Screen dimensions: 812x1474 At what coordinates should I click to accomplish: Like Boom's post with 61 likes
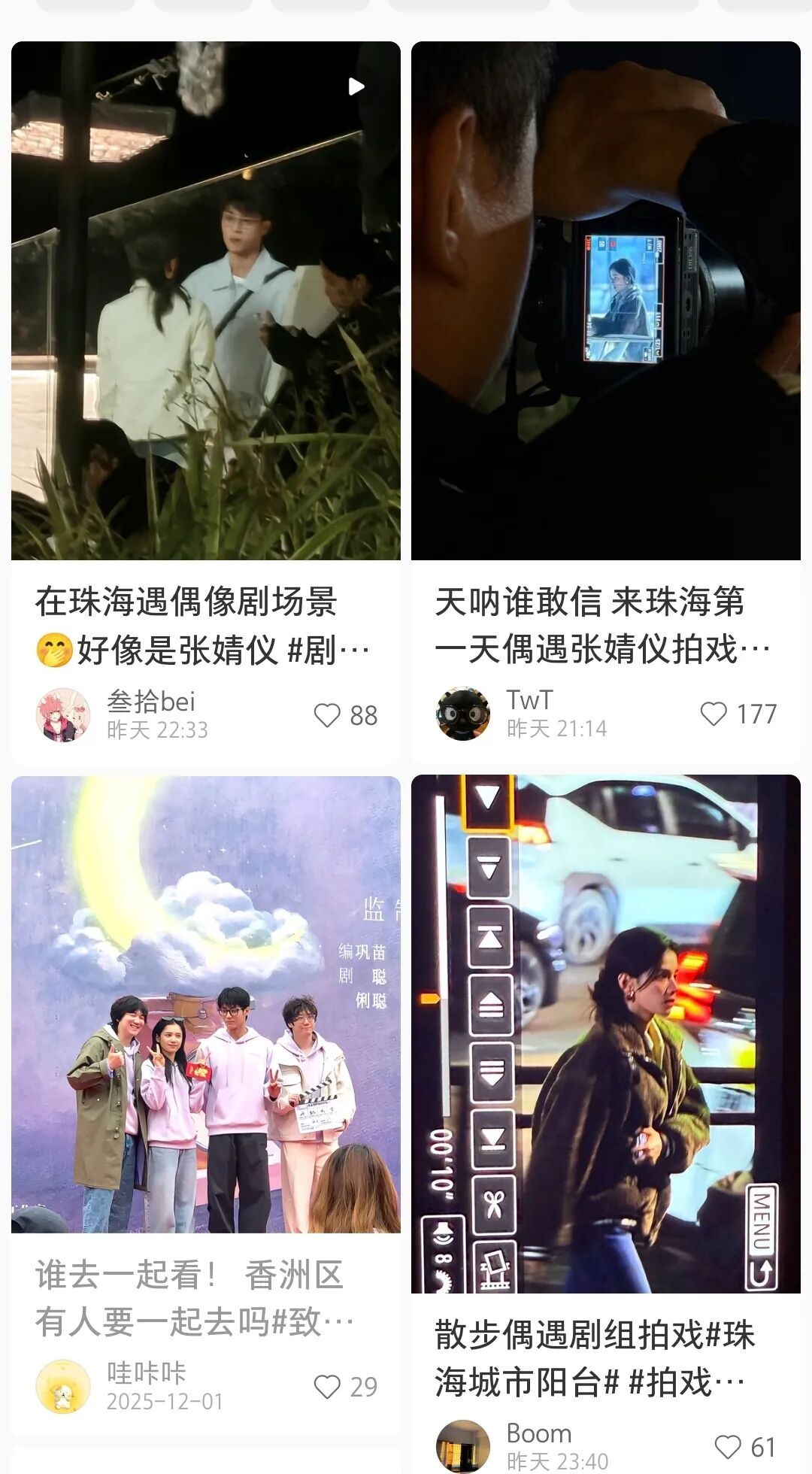(x=727, y=1447)
